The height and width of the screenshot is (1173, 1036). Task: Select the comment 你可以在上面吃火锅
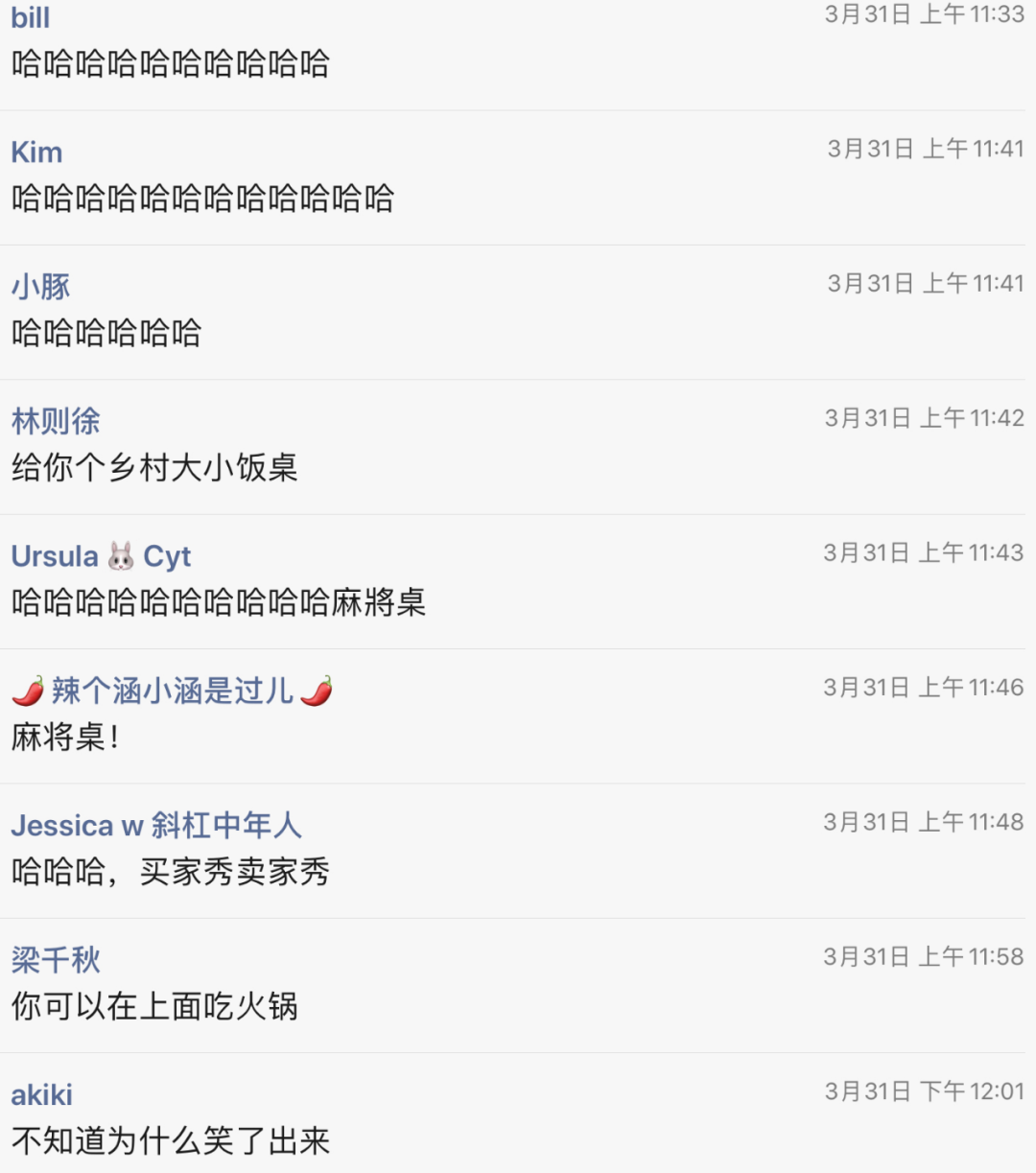pos(154,1006)
